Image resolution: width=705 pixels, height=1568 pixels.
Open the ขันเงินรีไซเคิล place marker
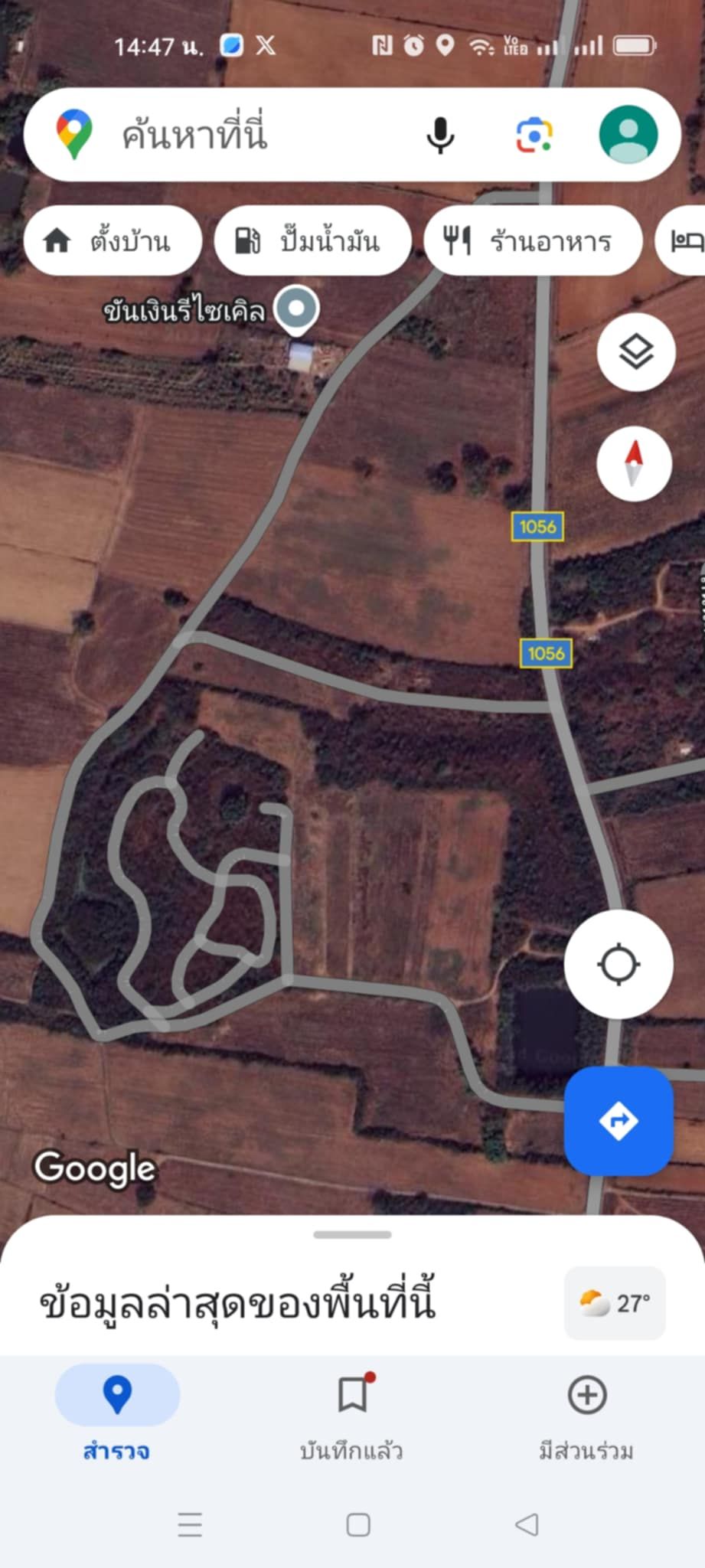point(296,309)
